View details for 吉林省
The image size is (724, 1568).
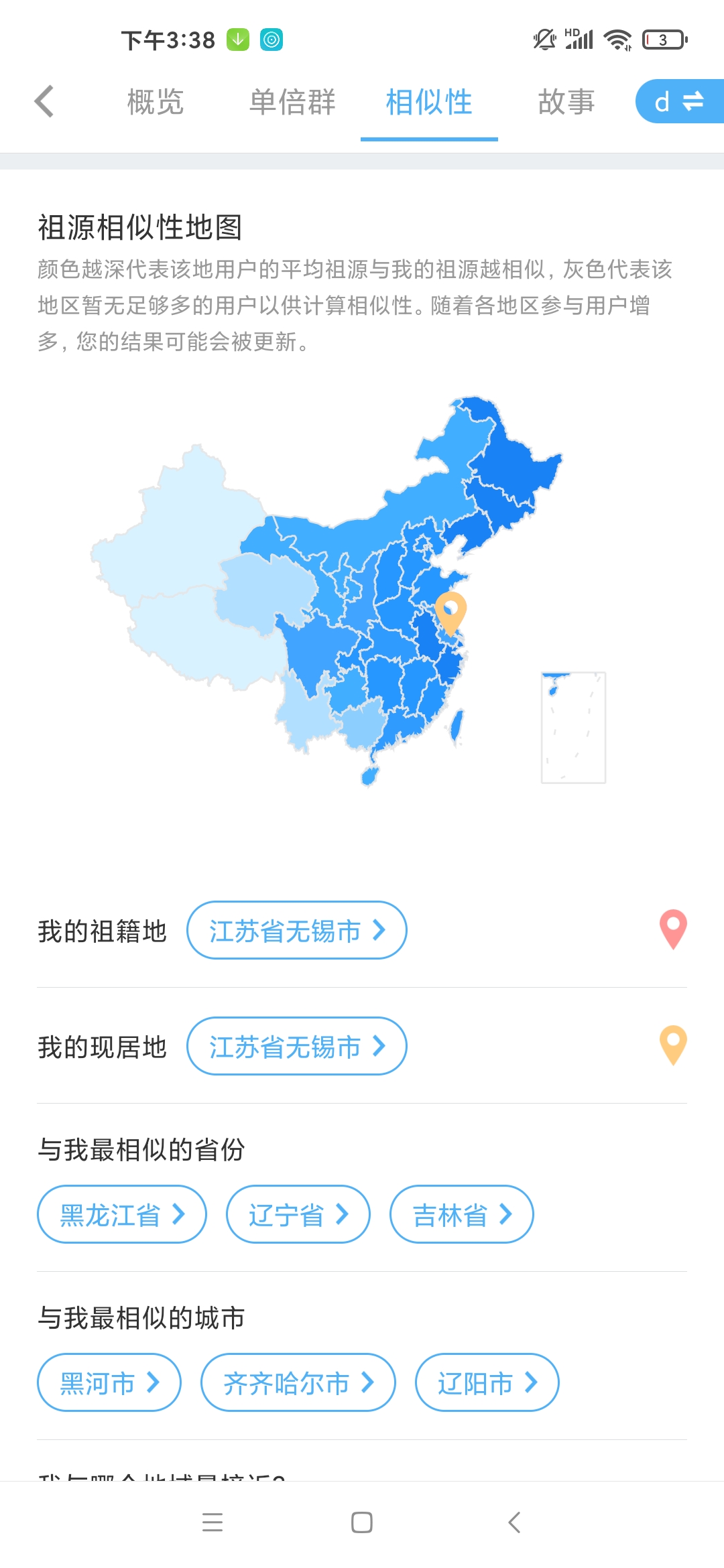pos(462,1214)
